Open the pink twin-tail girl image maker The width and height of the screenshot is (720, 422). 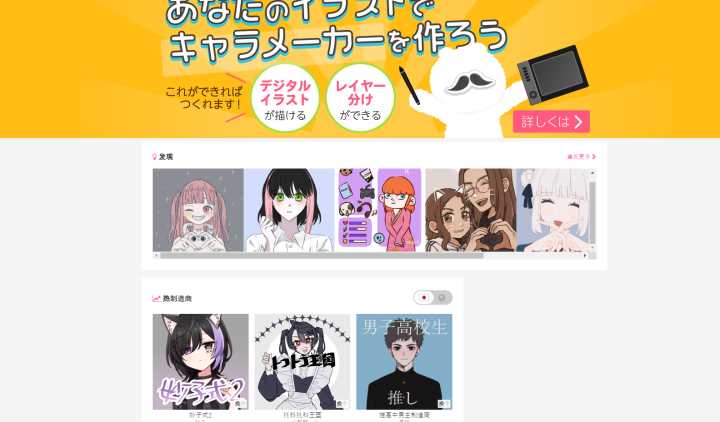pyautogui.click(x=198, y=209)
